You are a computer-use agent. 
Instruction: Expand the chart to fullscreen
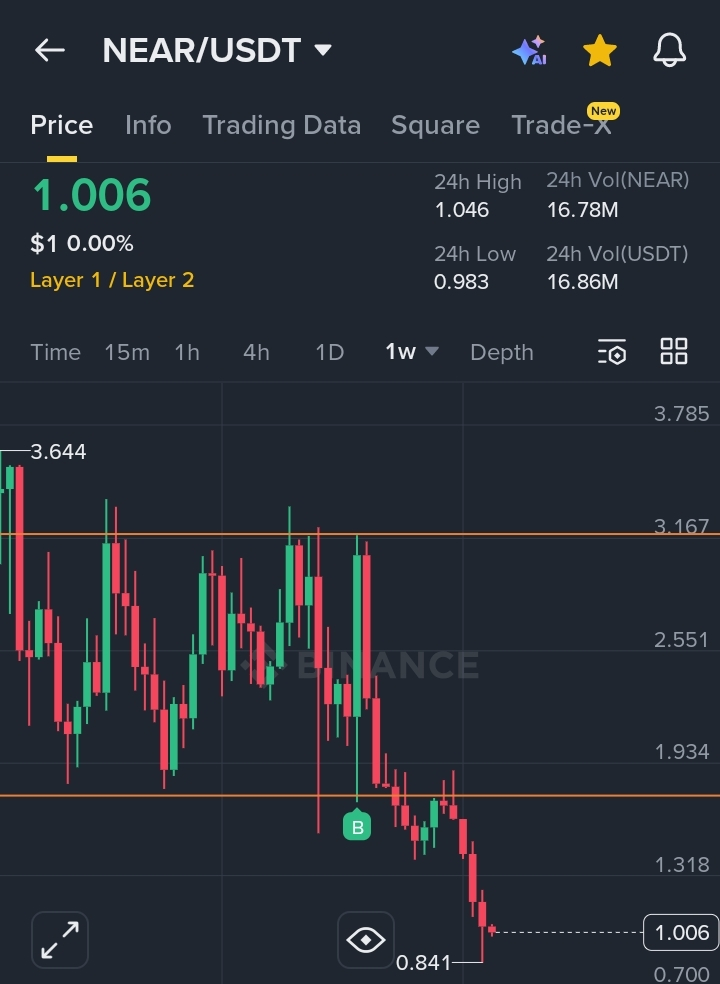tap(60, 940)
